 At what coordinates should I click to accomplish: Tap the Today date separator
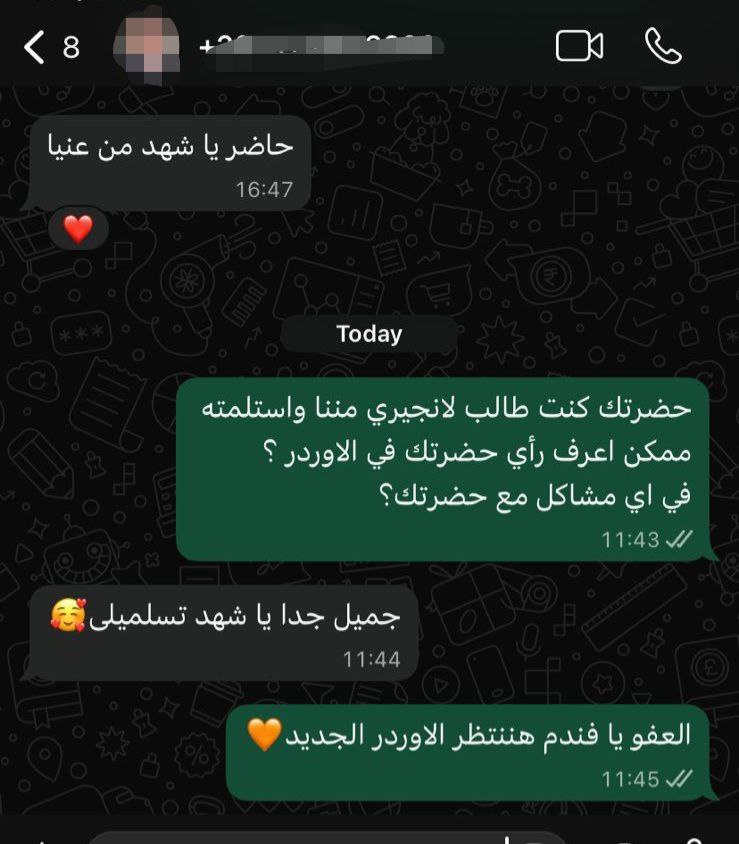tap(370, 335)
